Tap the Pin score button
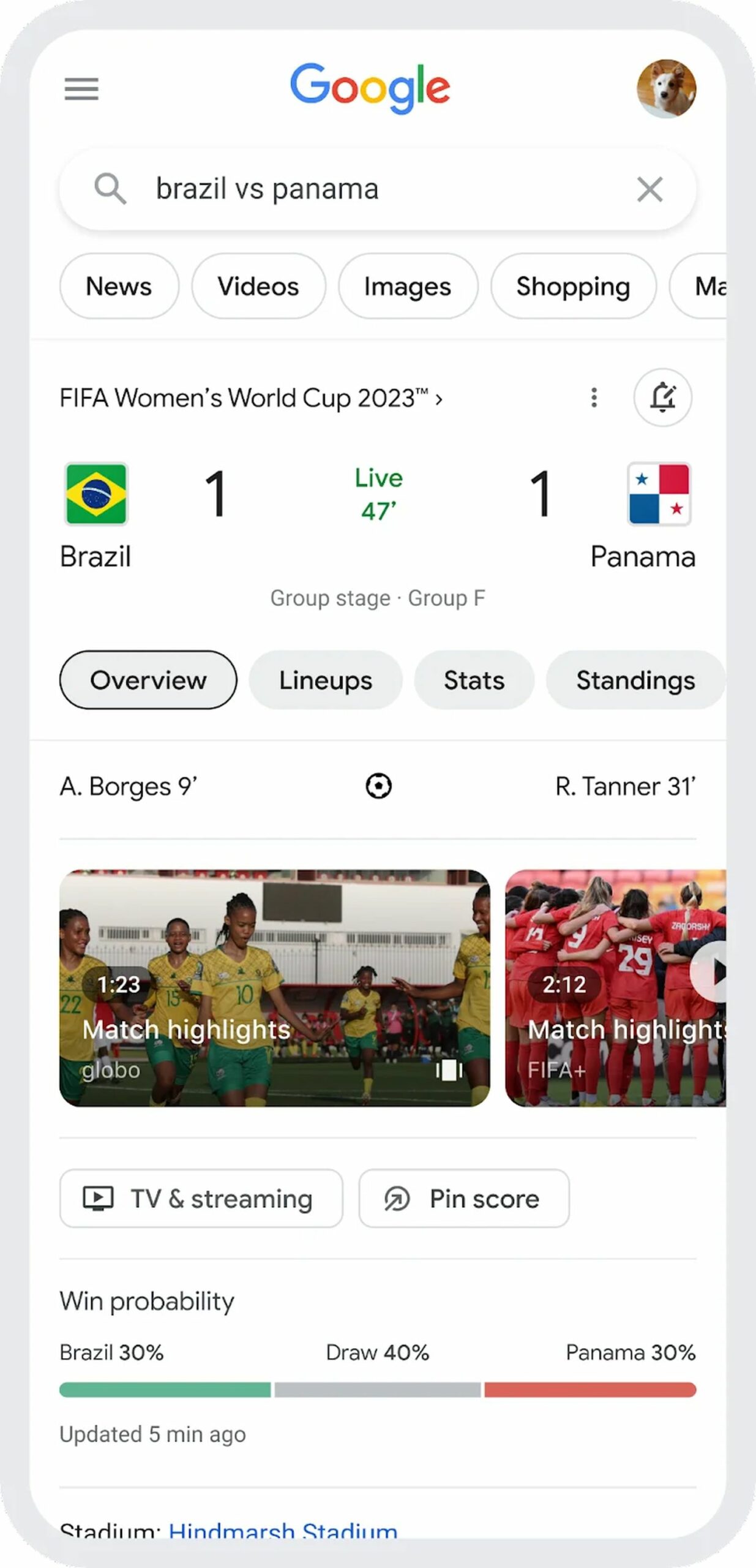756x1568 pixels. (x=464, y=1199)
